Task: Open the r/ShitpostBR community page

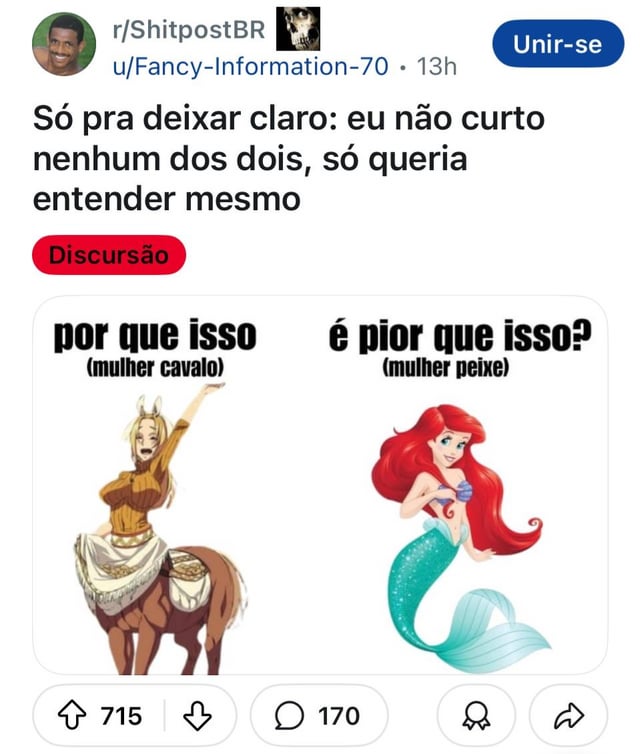Action: [189, 29]
